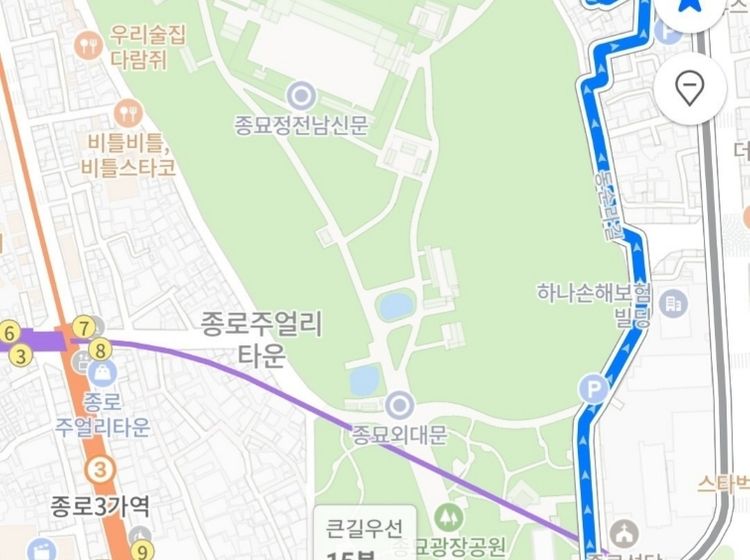Open the 비틀비틀, 비틀스타코 restaurant marker
The width and height of the screenshot is (750, 560).
(127, 110)
